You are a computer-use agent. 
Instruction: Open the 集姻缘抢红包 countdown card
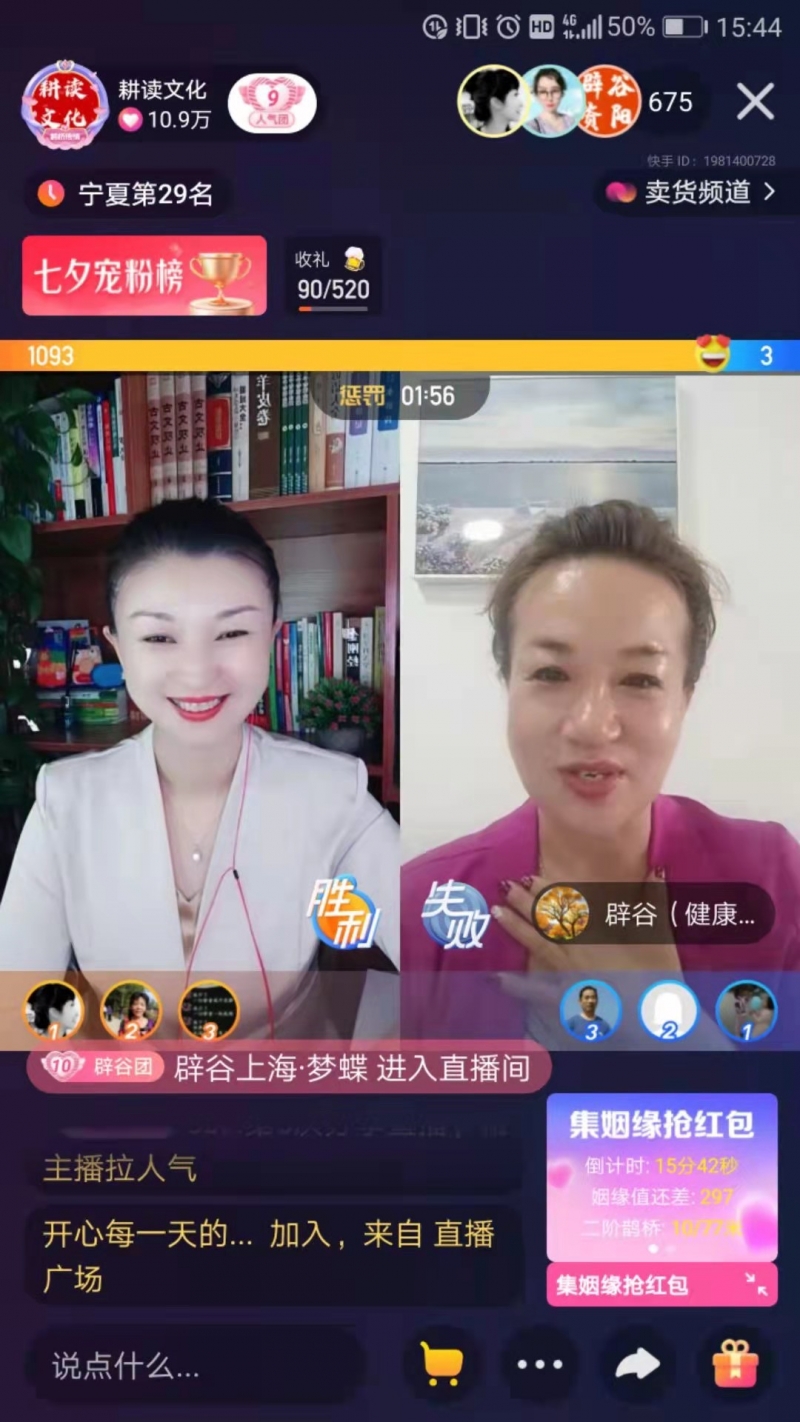[x=661, y=1176]
